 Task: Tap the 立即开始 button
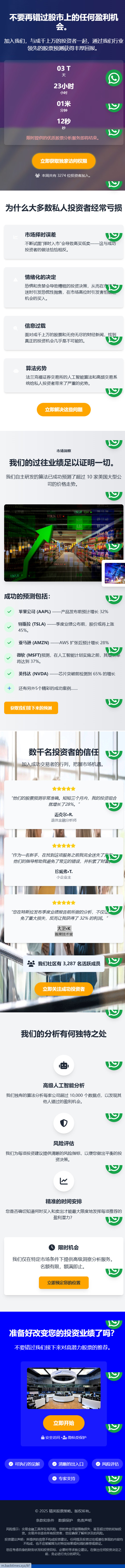64,1423
